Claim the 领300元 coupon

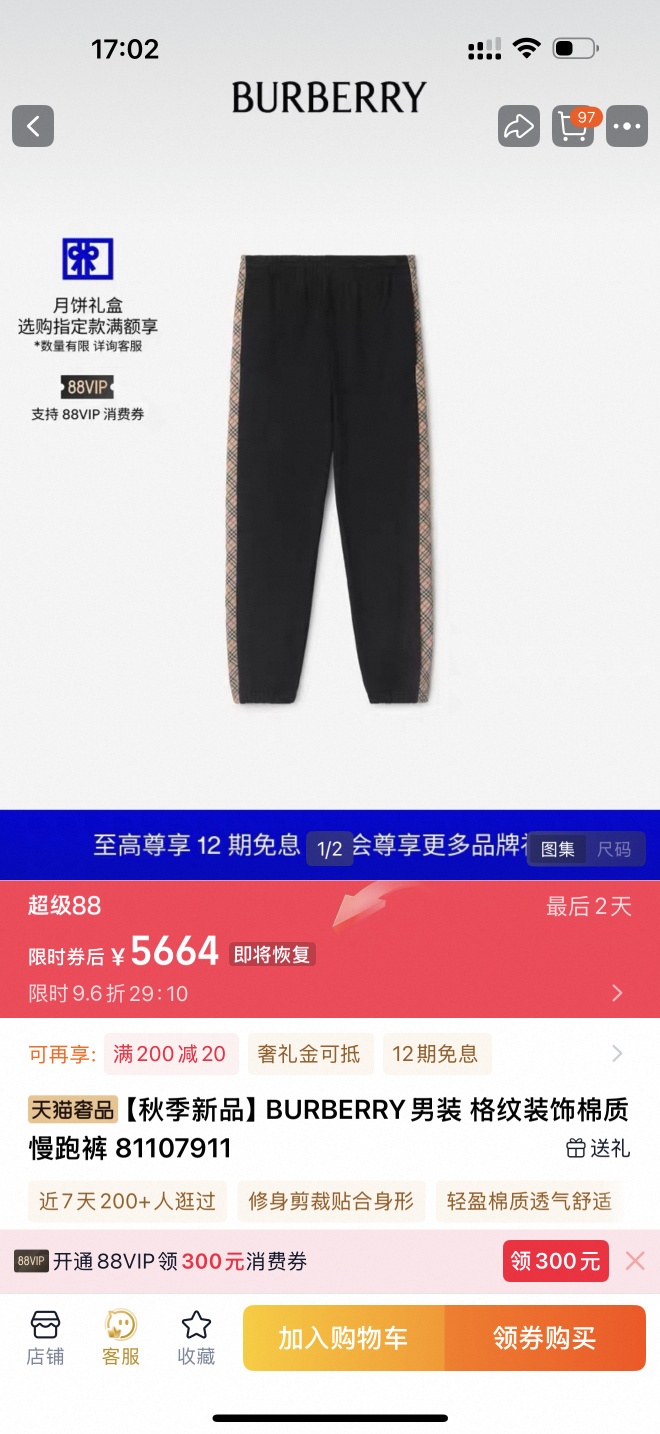pyautogui.click(x=556, y=1261)
